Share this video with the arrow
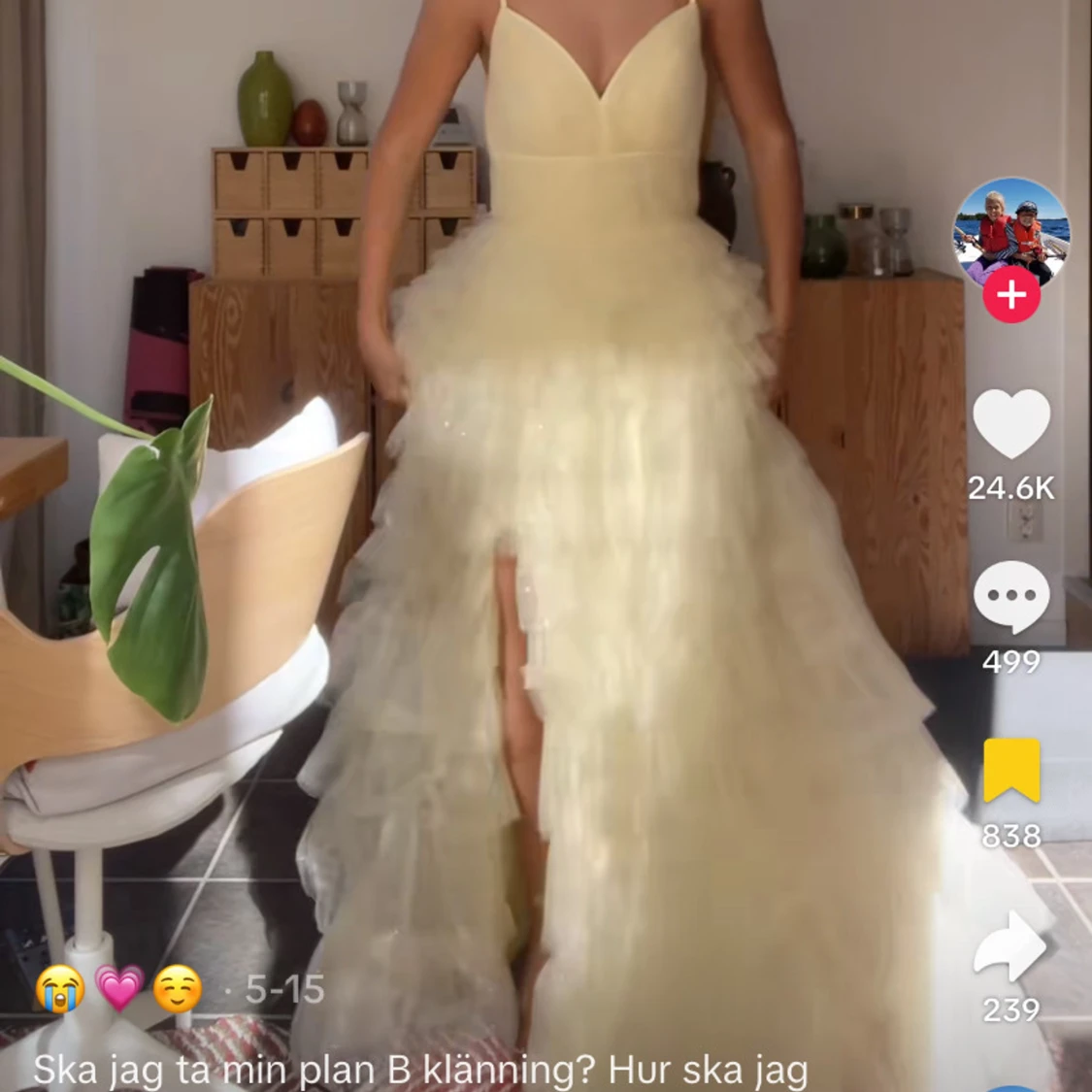Viewport: 1092px width, 1092px height. (1010, 945)
